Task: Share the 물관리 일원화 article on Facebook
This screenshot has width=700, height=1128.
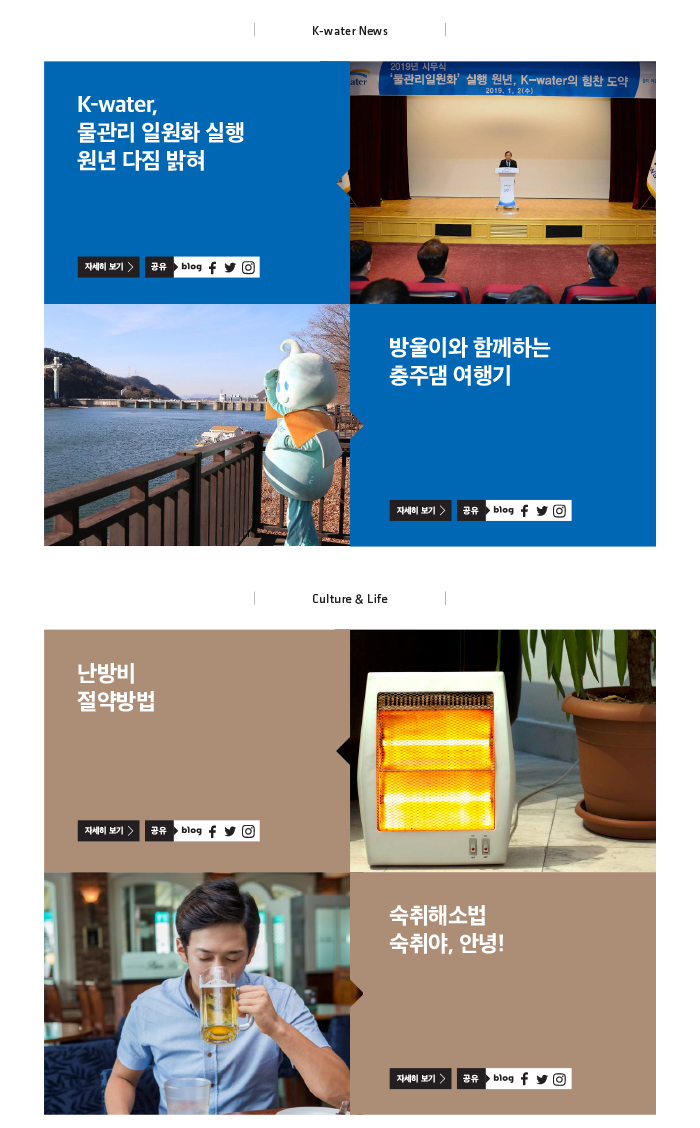Action: coord(212,267)
